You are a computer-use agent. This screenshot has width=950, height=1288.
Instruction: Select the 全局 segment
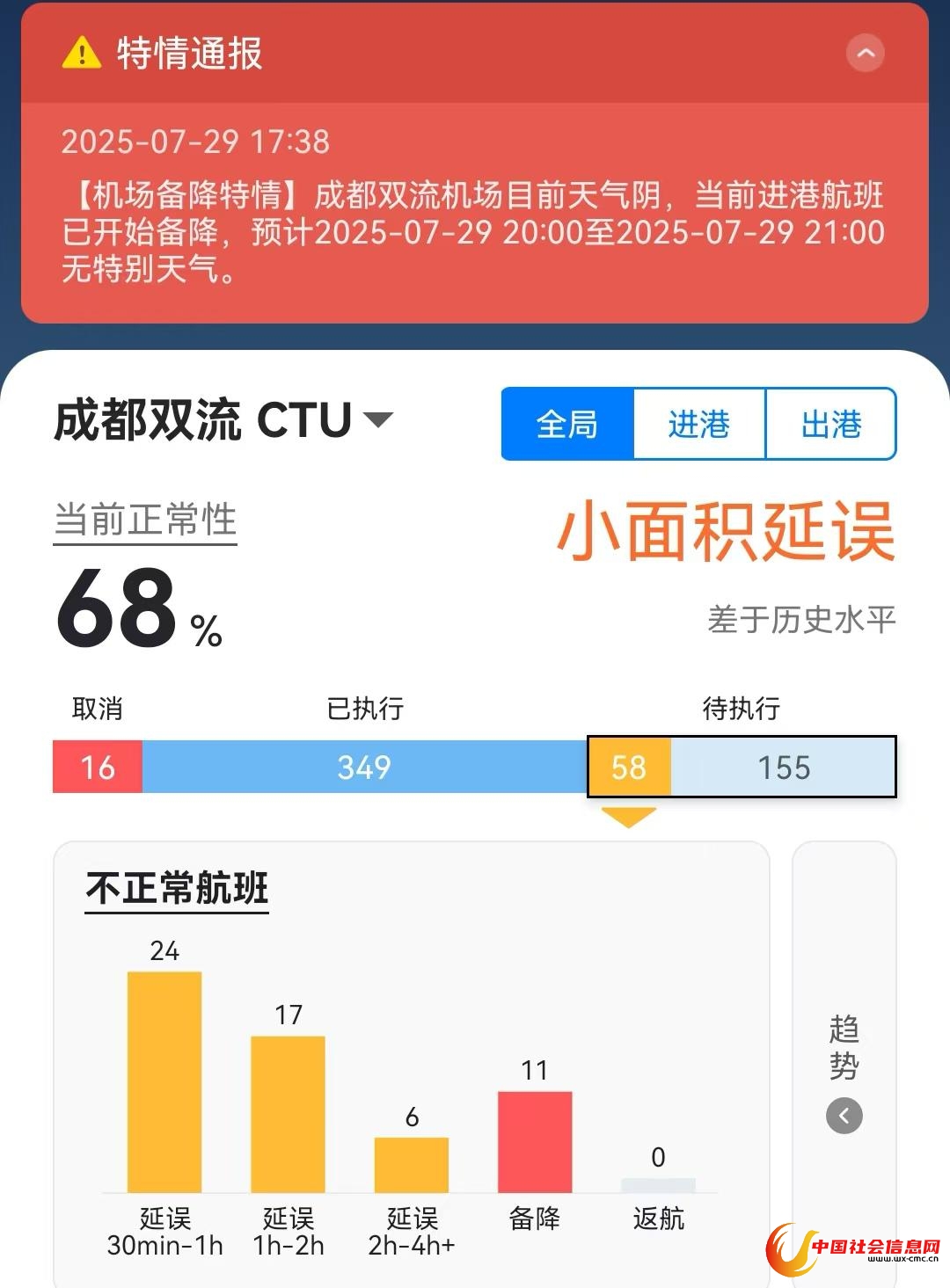click(x=567, y=425)
